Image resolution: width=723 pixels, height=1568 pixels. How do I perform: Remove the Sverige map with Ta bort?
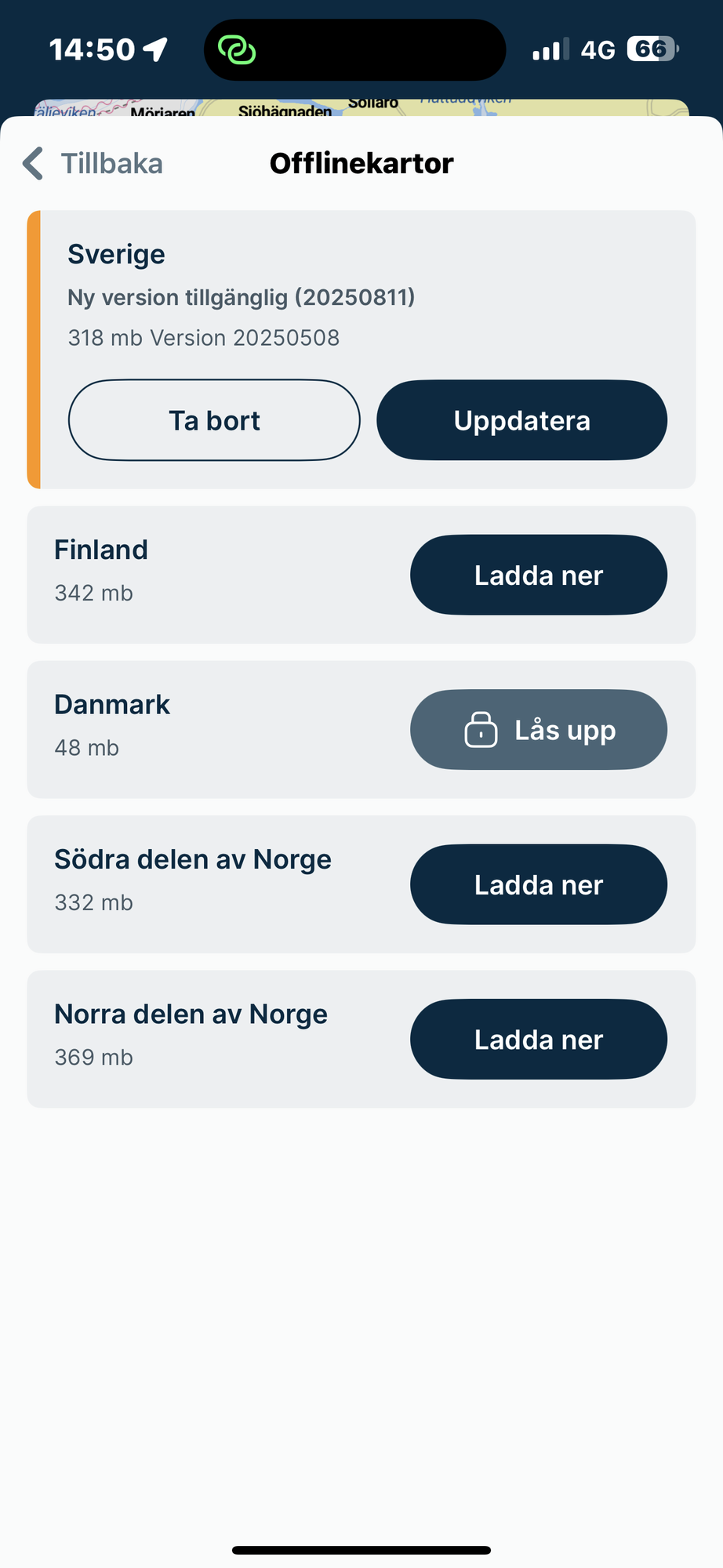click(x=214, y=420)
